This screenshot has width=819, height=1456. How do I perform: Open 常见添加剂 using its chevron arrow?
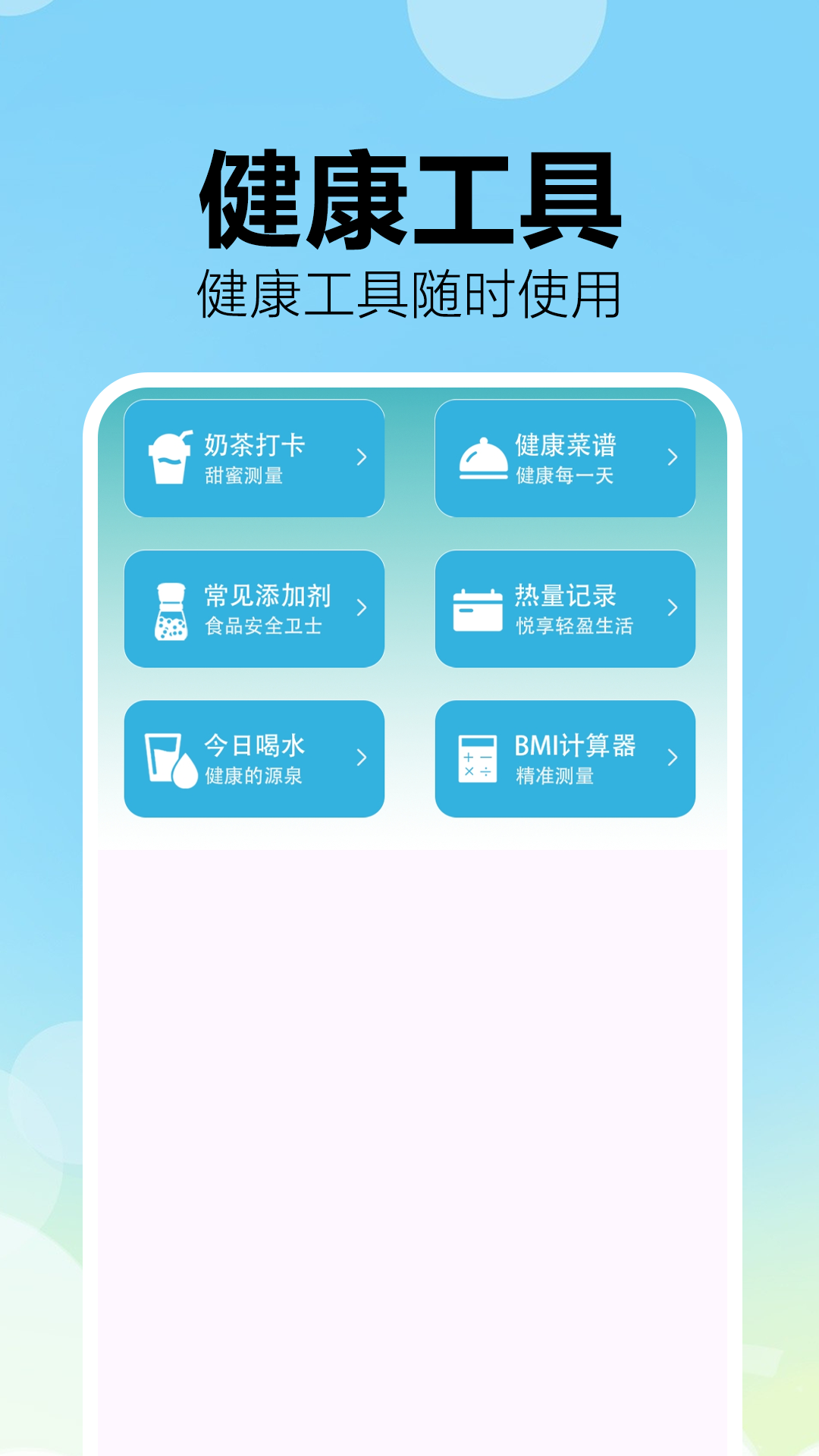pos(362,609)
